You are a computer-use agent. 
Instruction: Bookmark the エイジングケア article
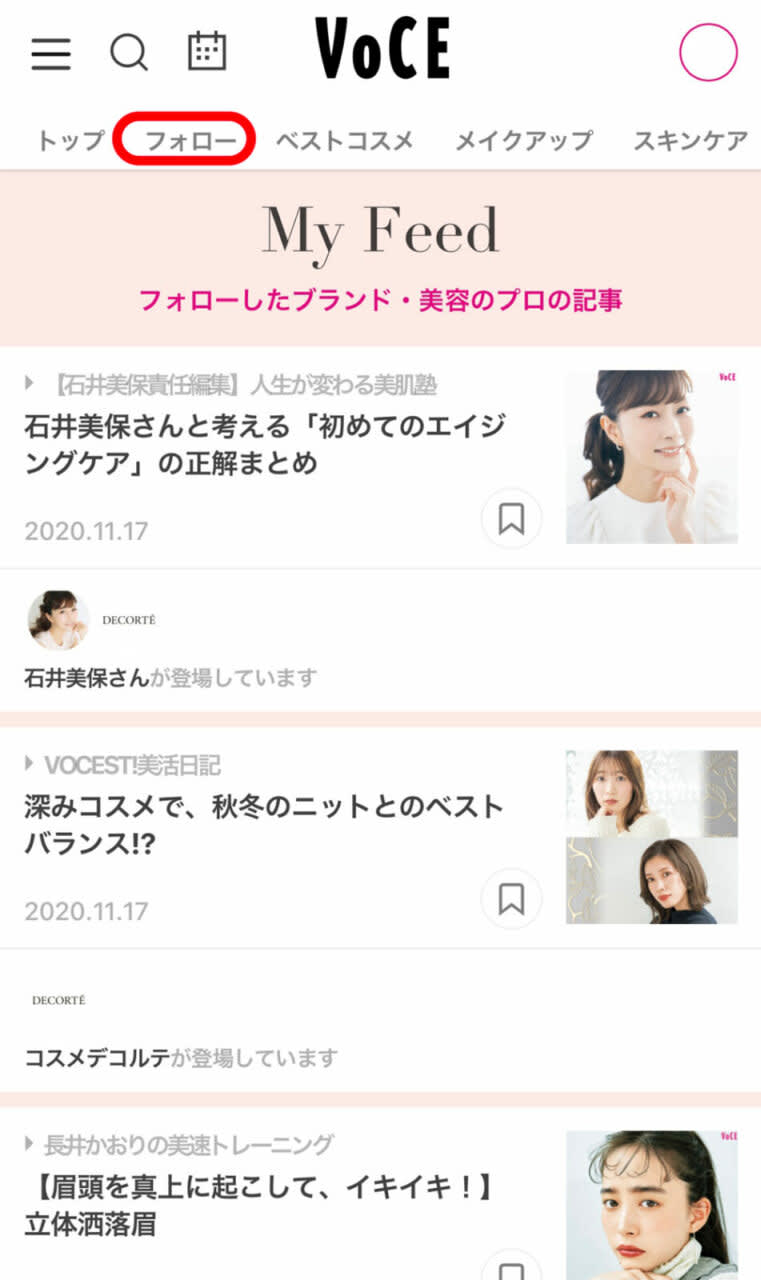(x=511, y=518)
